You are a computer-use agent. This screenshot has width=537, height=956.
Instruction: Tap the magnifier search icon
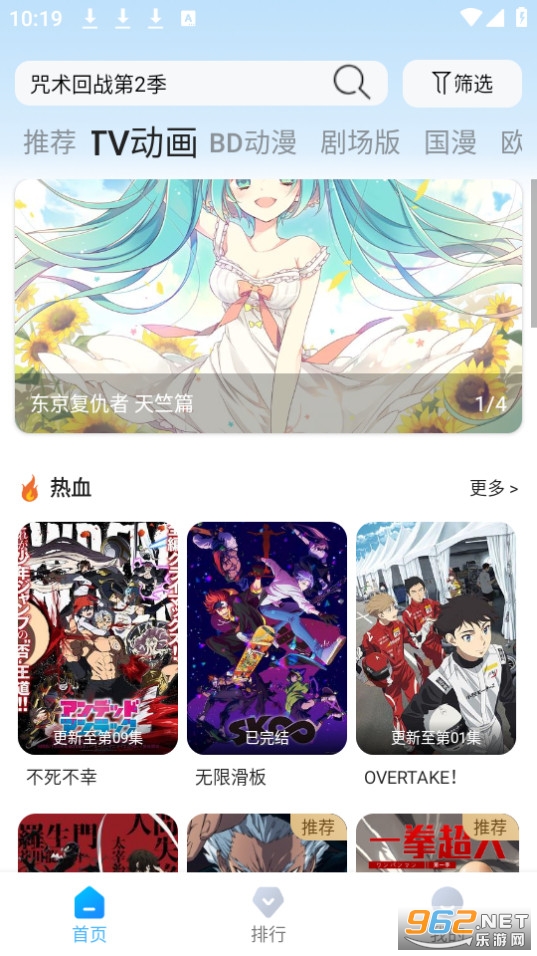(352, 82)
